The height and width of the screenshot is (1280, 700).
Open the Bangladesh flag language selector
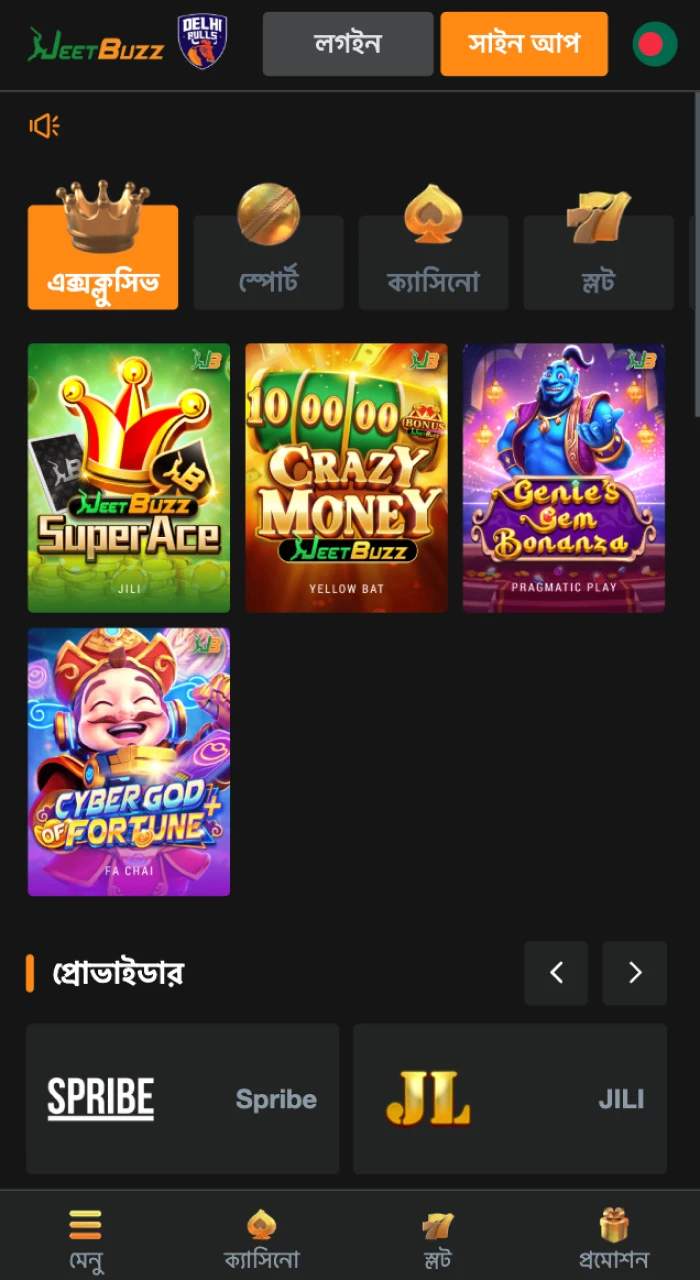coord(654,44)
